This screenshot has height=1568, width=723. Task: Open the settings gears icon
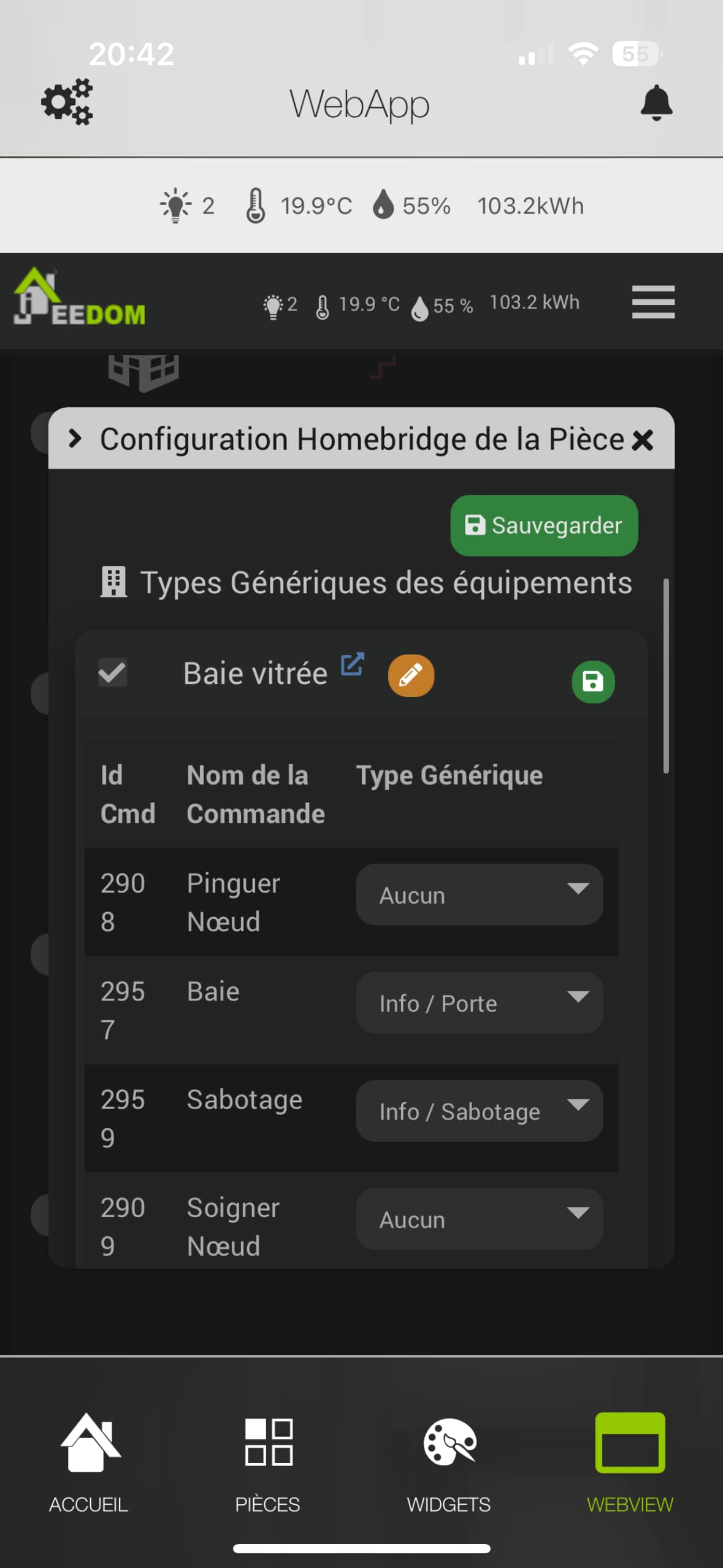(67, 102)
